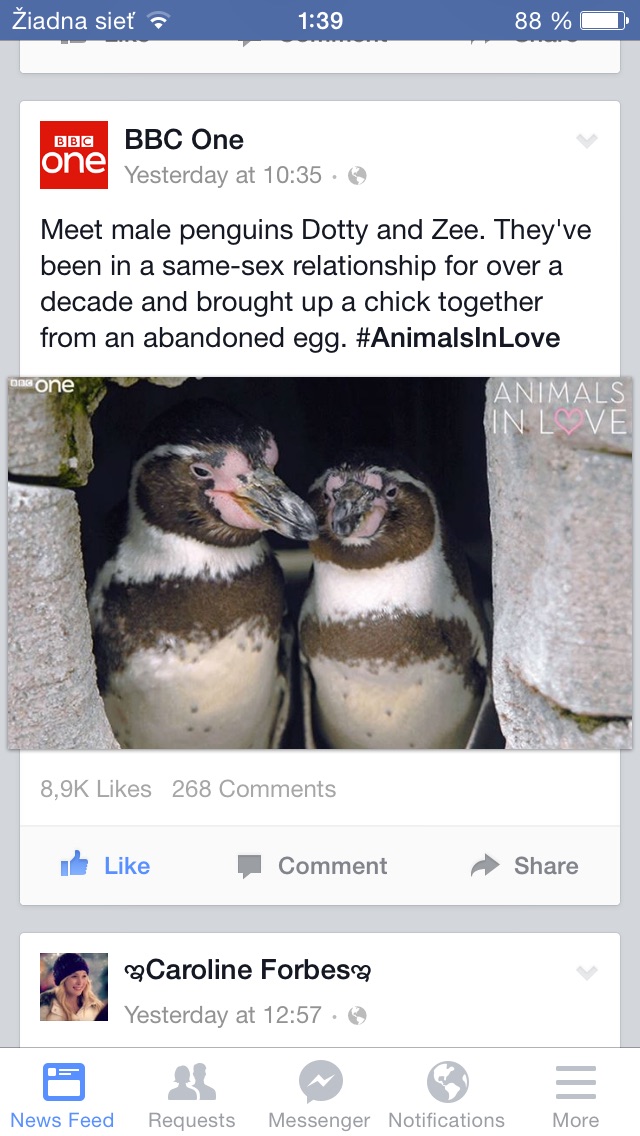This screenshot has height=1136, width=640.
Task: Share the BBC One penguin post
Action: point(525,866)
